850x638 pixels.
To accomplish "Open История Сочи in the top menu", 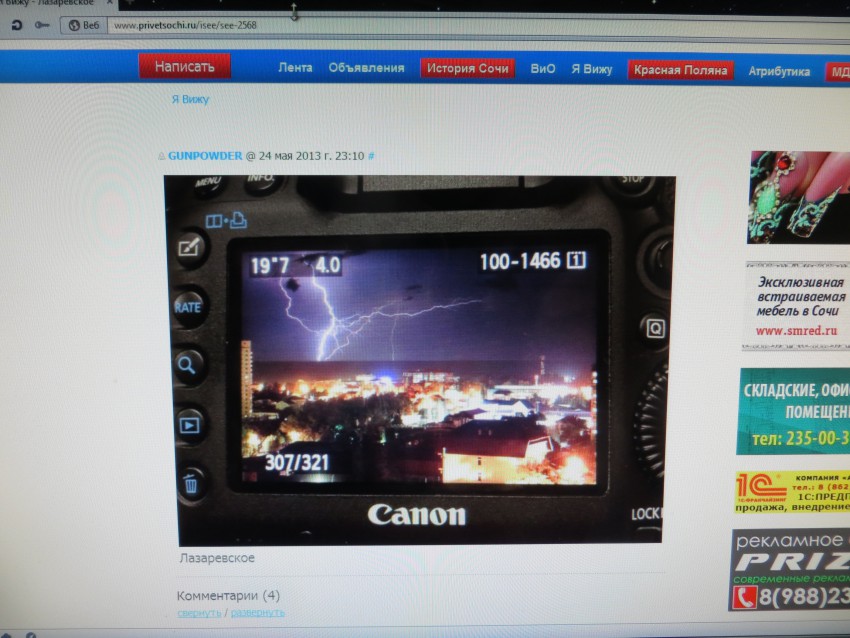I will [x=467, y=69].
